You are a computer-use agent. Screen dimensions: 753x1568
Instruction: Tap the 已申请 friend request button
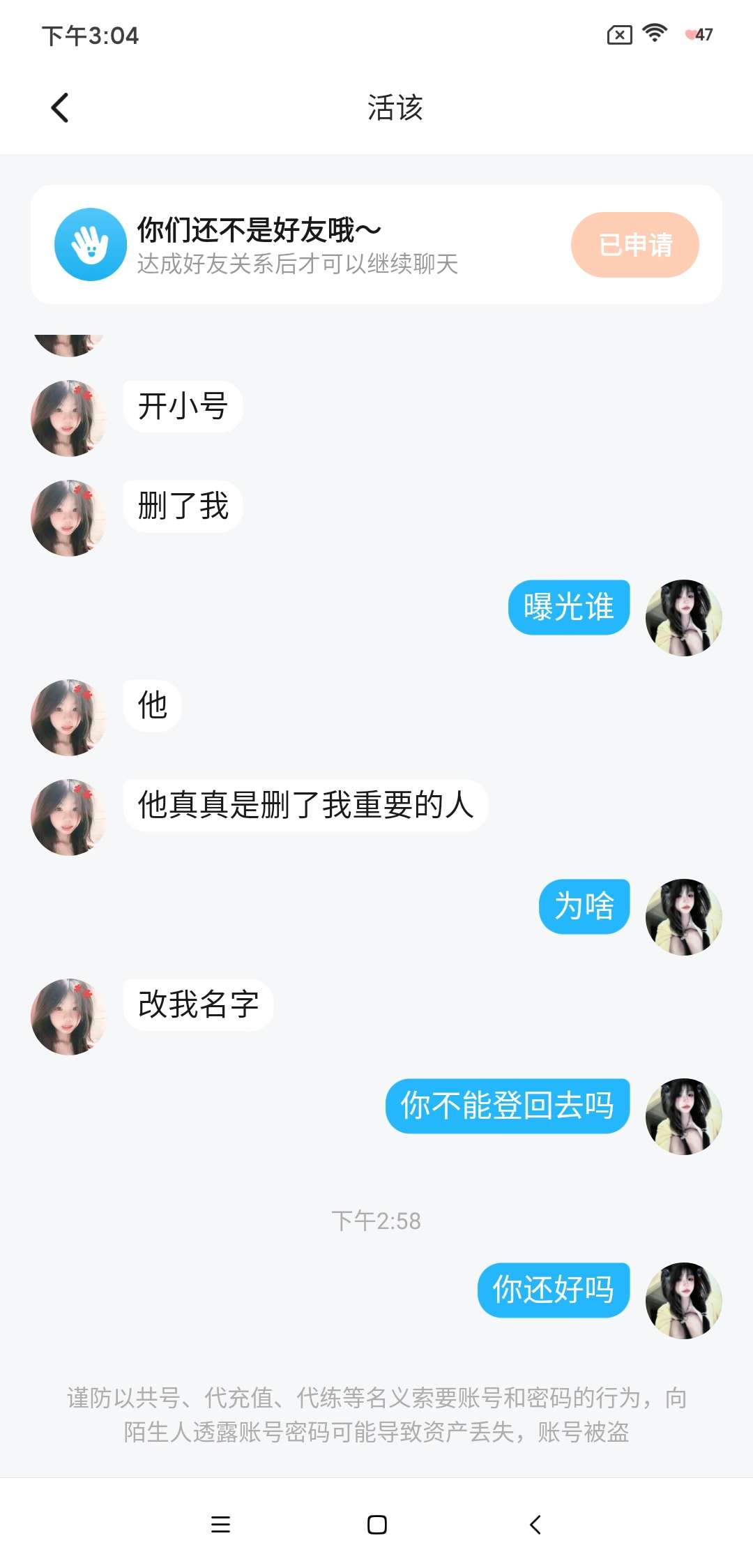point(634,245)
